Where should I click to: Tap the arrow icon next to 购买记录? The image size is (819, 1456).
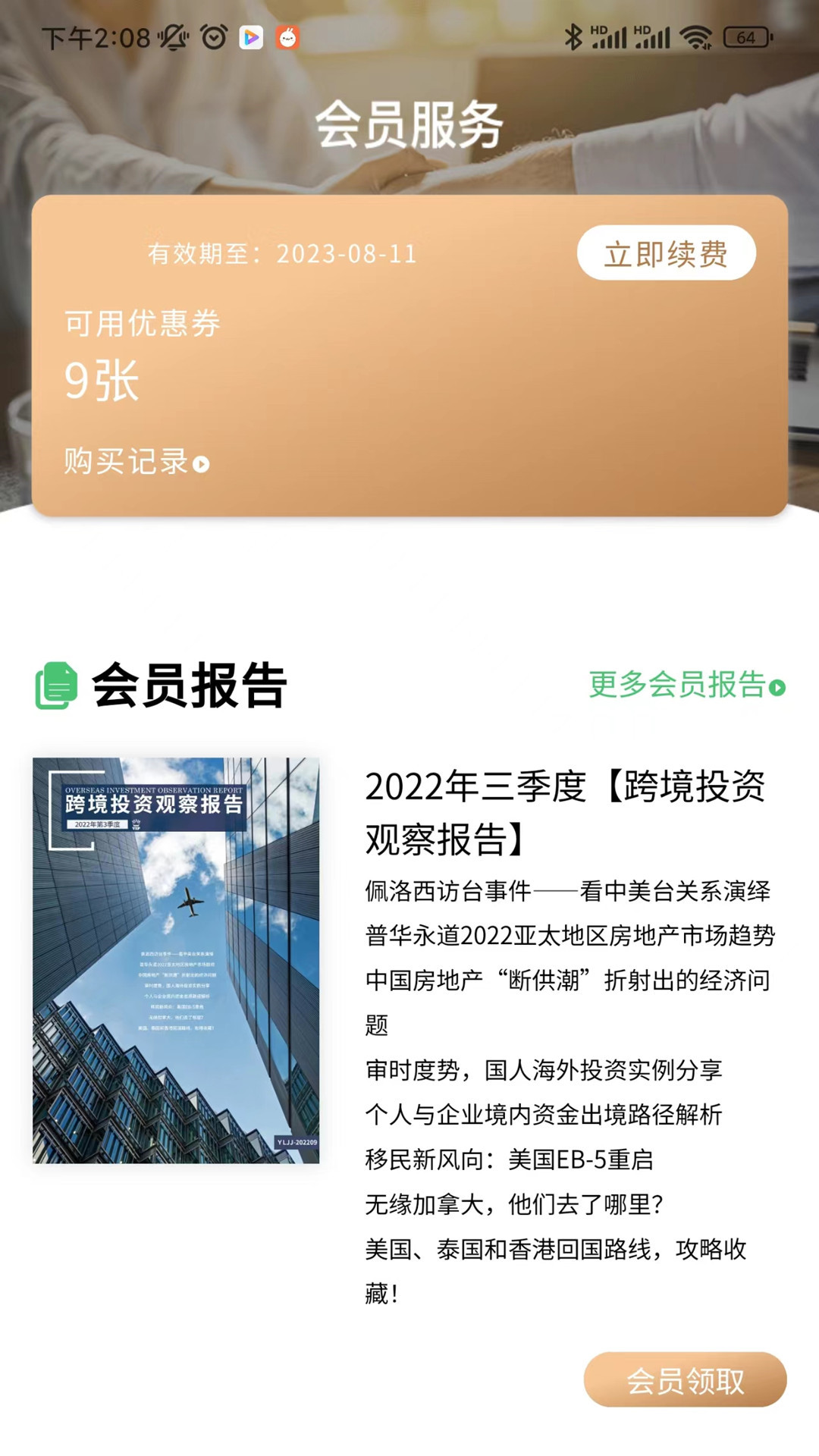pos(201,463)
